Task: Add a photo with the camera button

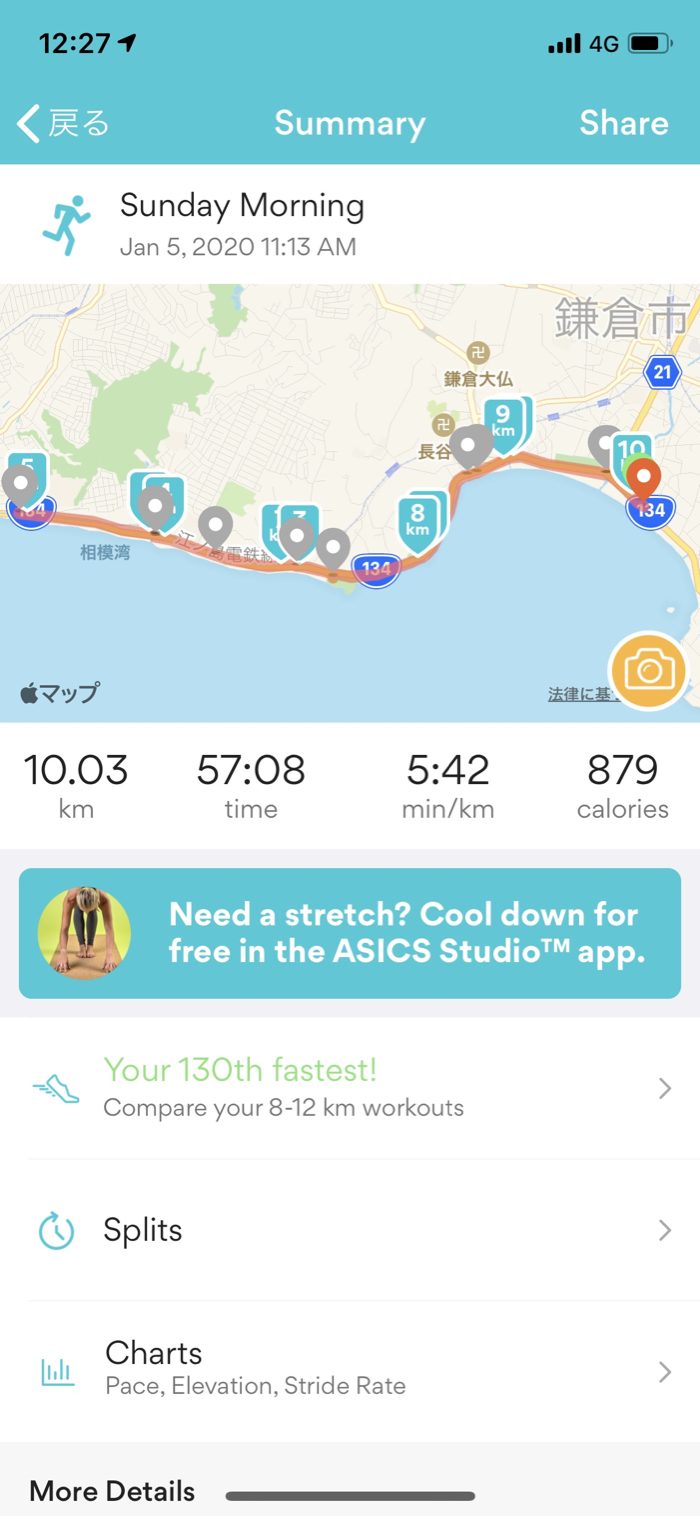Action: pos(648,670)
